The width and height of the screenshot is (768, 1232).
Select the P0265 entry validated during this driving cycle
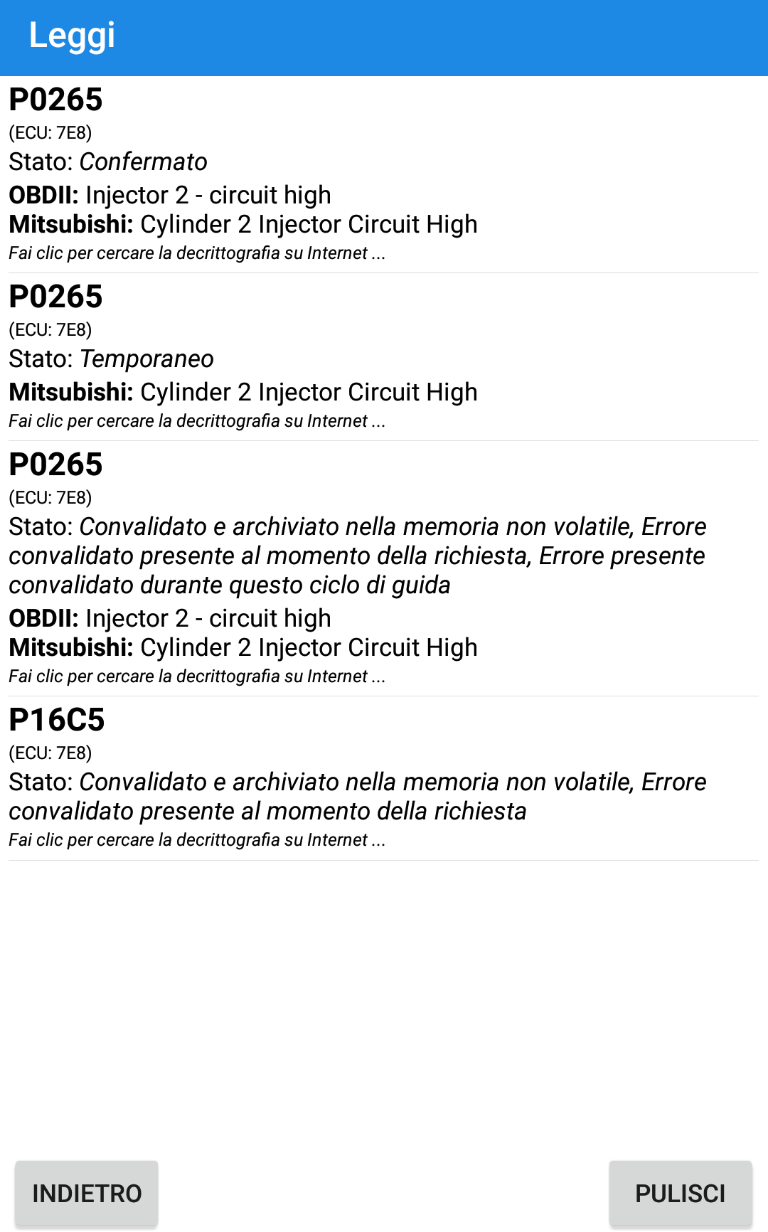tap(384, 568)
